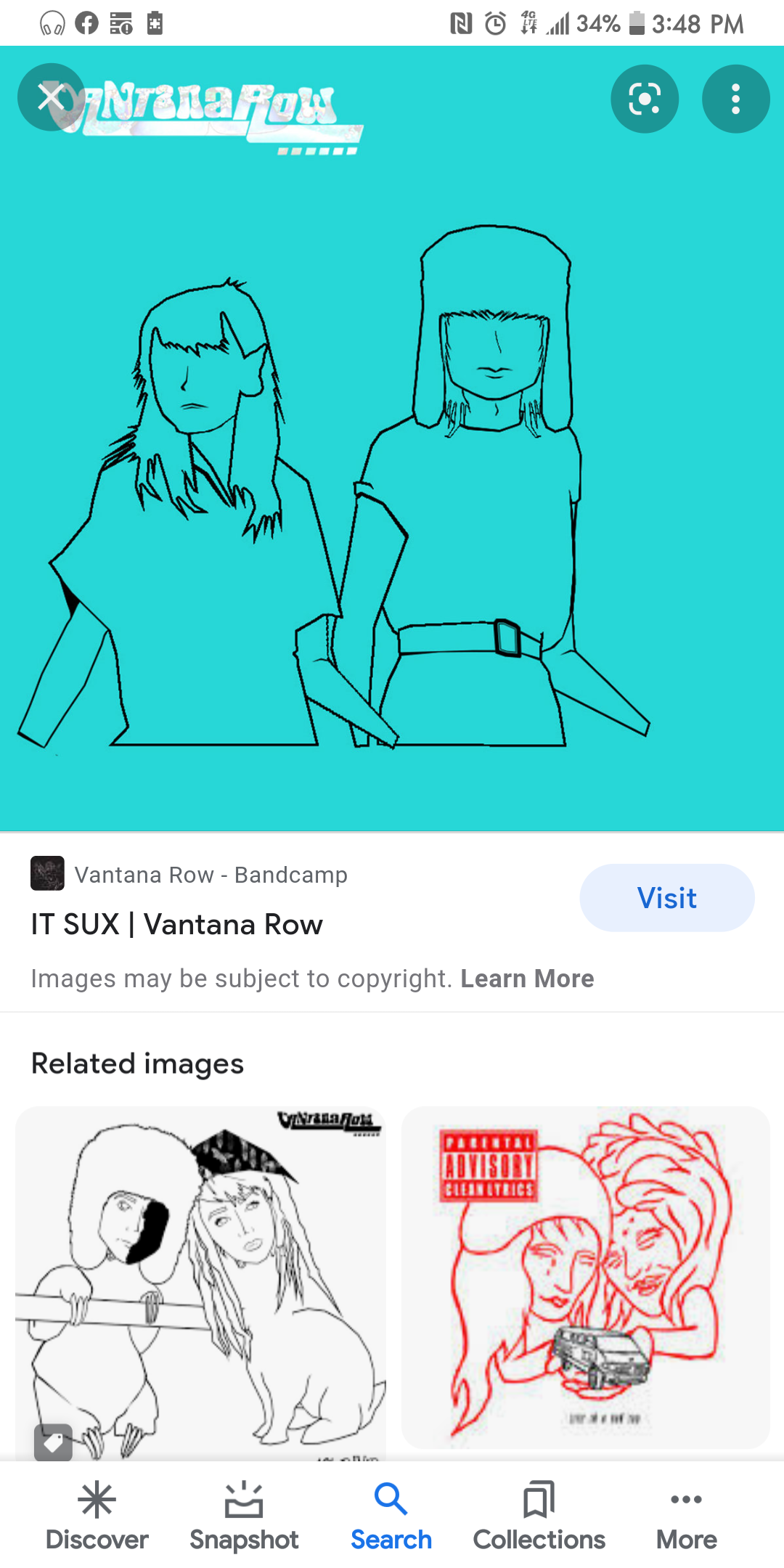Screen dimensions: 784x1568
Task: Search inside image with Lens icon
Action: coord(645,99)
